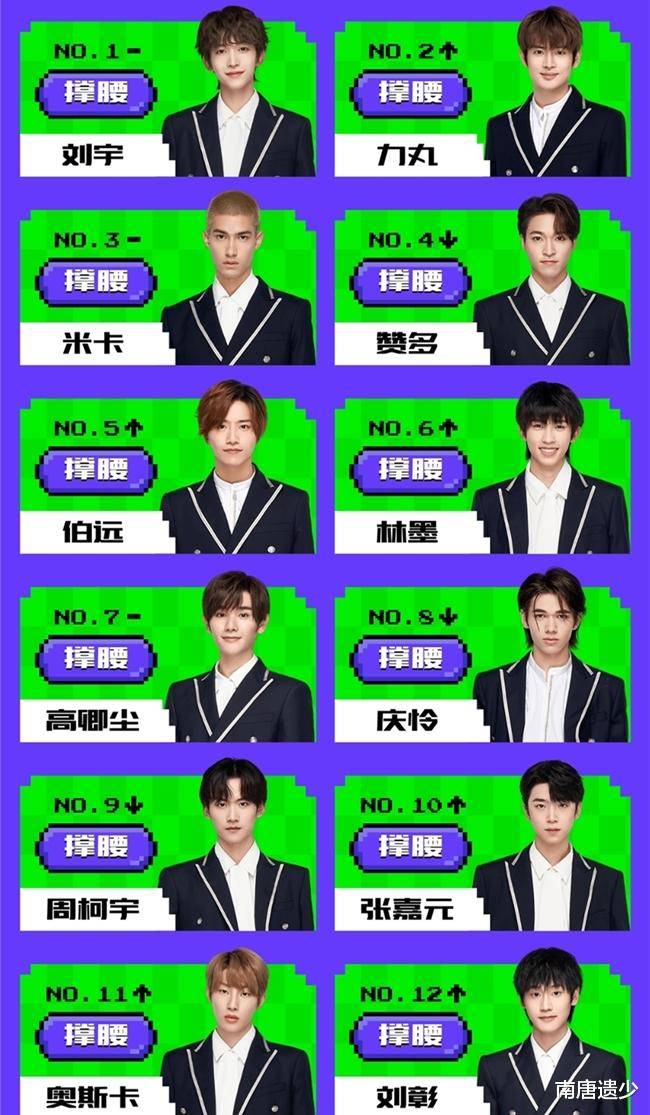The image size is (650, 1115).
Task: Support 庆怜 with 撑腰
Action: click(410, 659)
